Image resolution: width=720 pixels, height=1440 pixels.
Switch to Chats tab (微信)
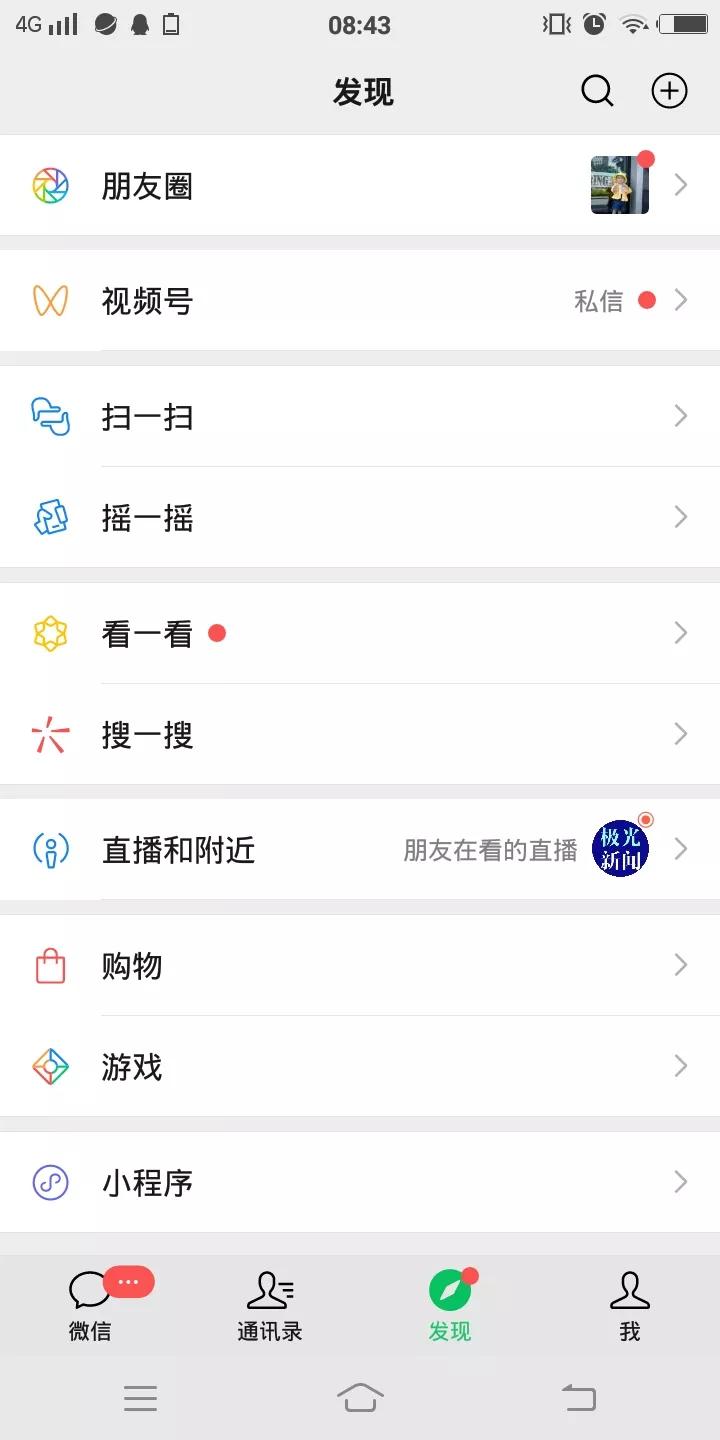pyautogui.click(x=91, y=1305)
